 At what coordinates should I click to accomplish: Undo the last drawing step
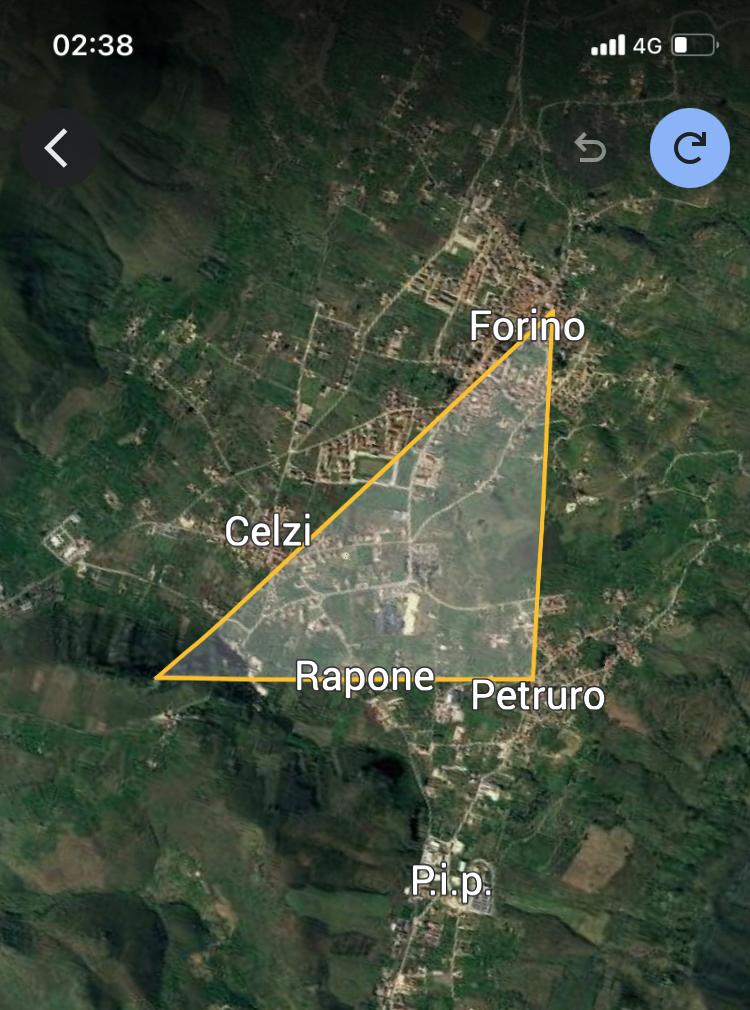tap(590, 149)
